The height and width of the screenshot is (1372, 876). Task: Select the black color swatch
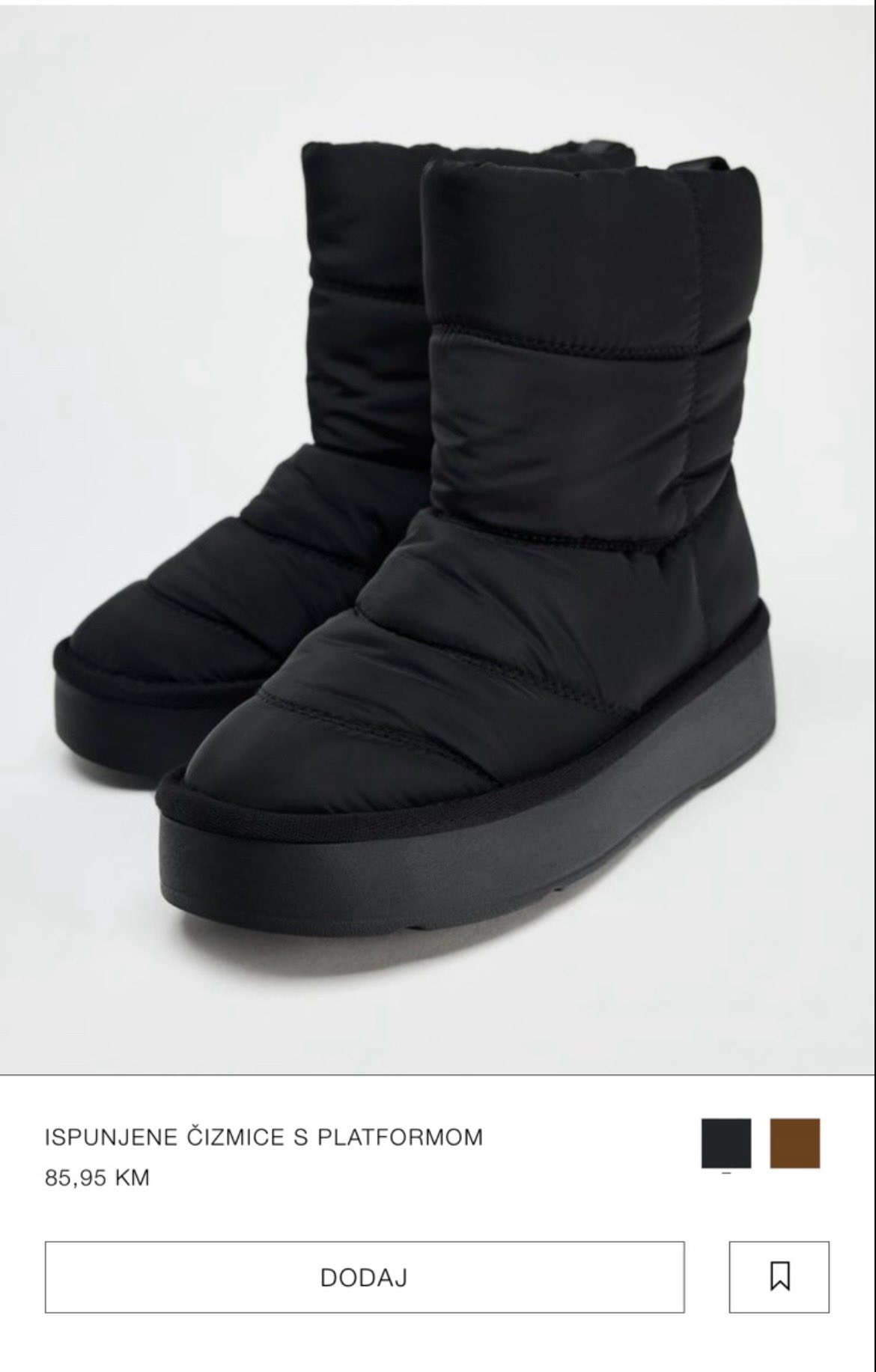point(726,1143)
